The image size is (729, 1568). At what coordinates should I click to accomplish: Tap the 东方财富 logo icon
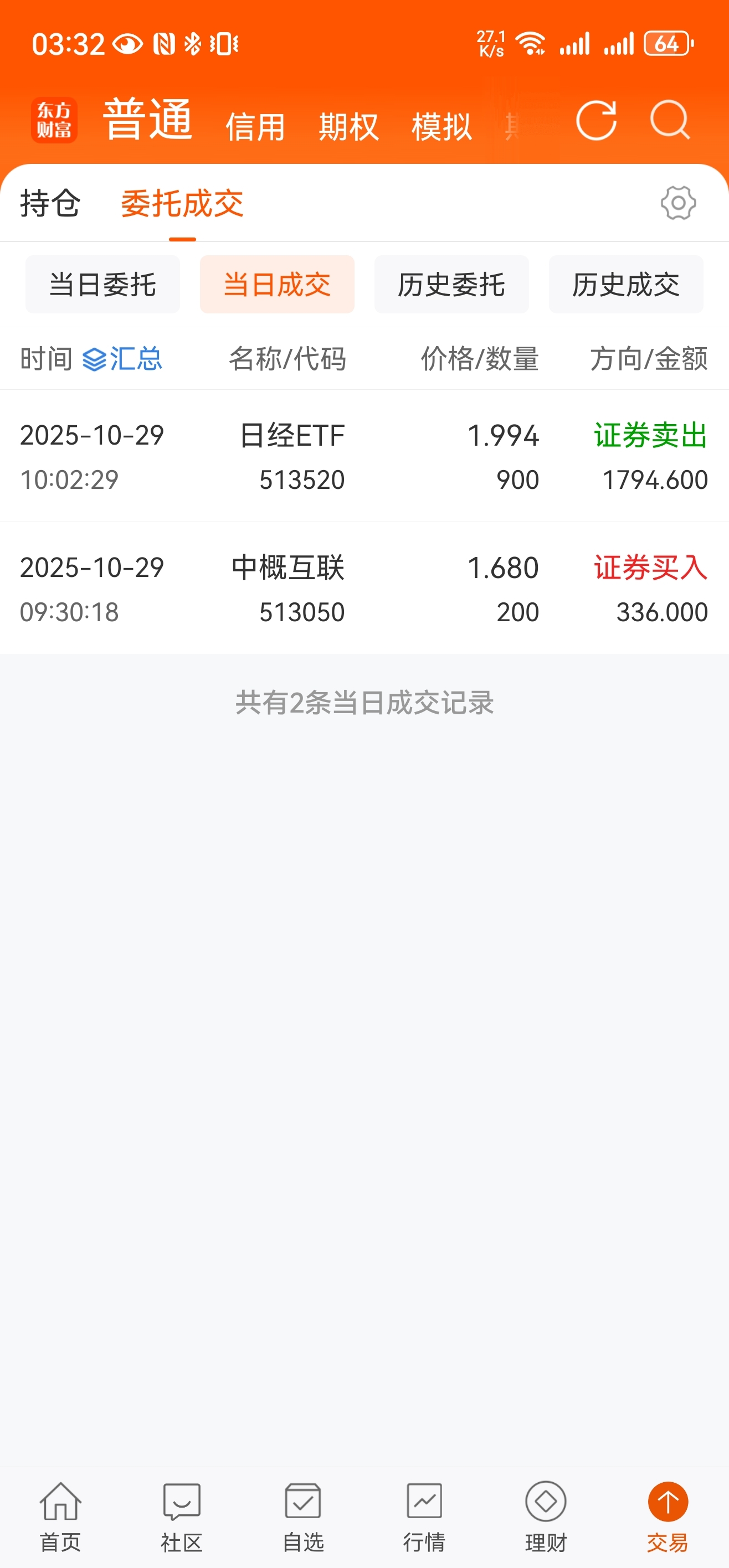coord(54,120)
